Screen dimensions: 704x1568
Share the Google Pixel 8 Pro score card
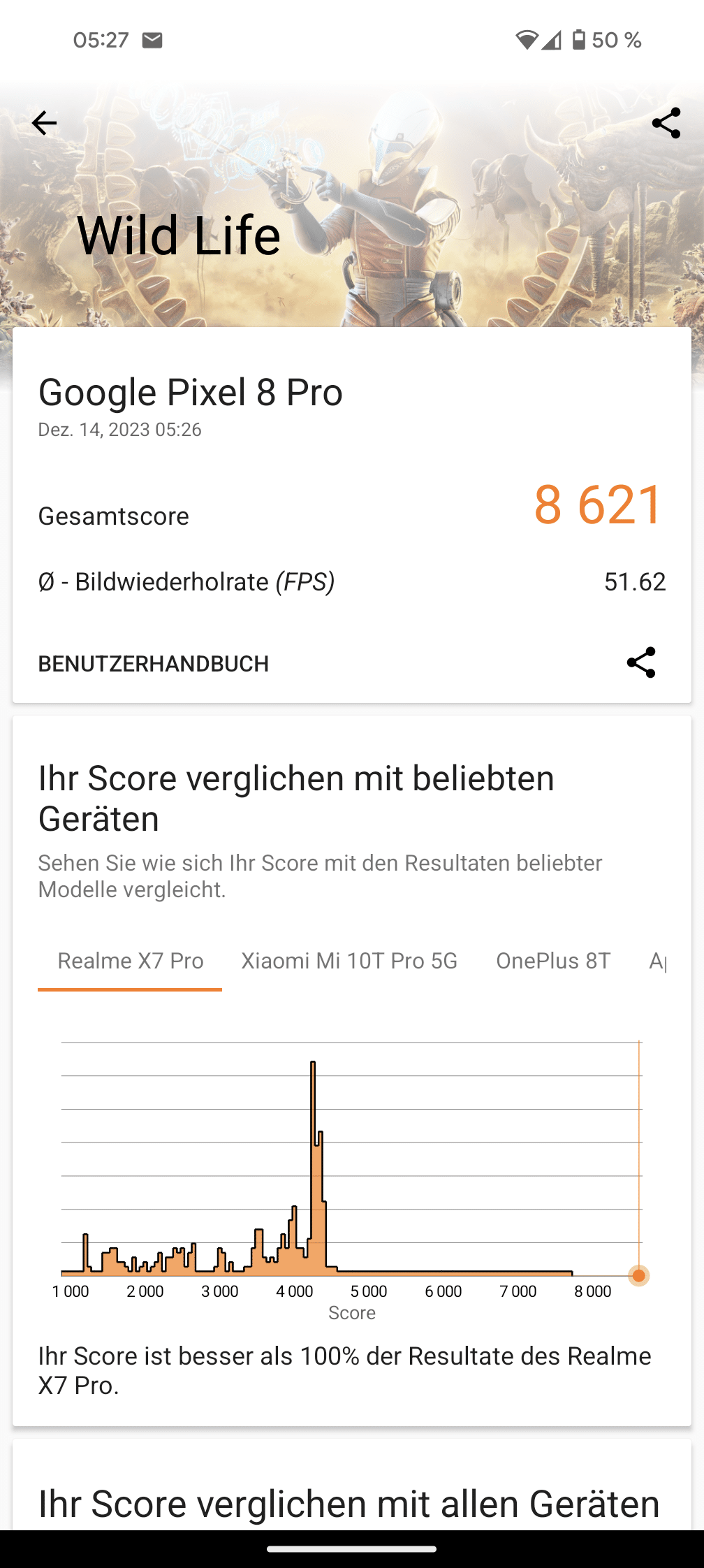[640, 662]
